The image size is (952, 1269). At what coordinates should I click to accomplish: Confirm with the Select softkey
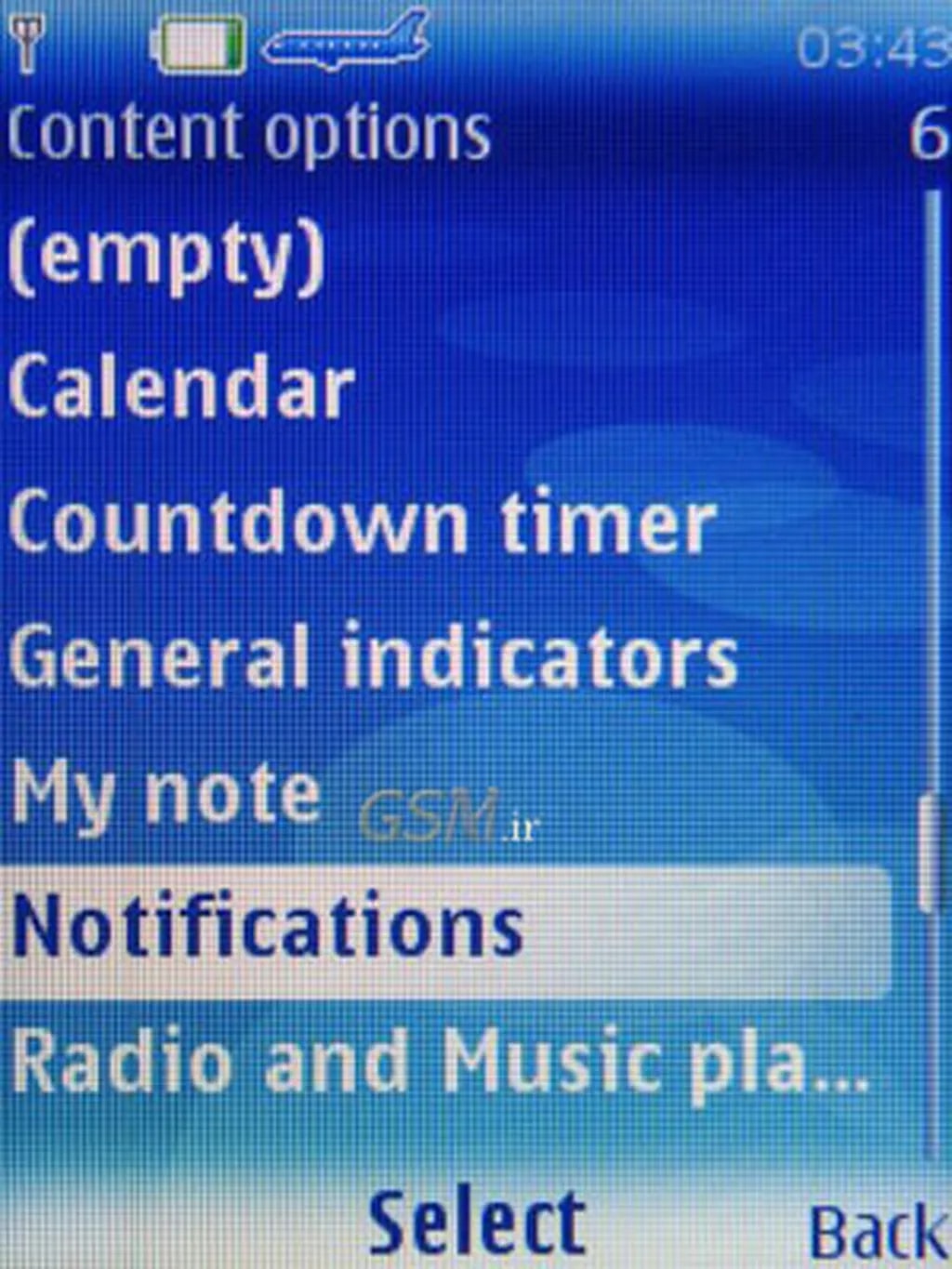477,1223
